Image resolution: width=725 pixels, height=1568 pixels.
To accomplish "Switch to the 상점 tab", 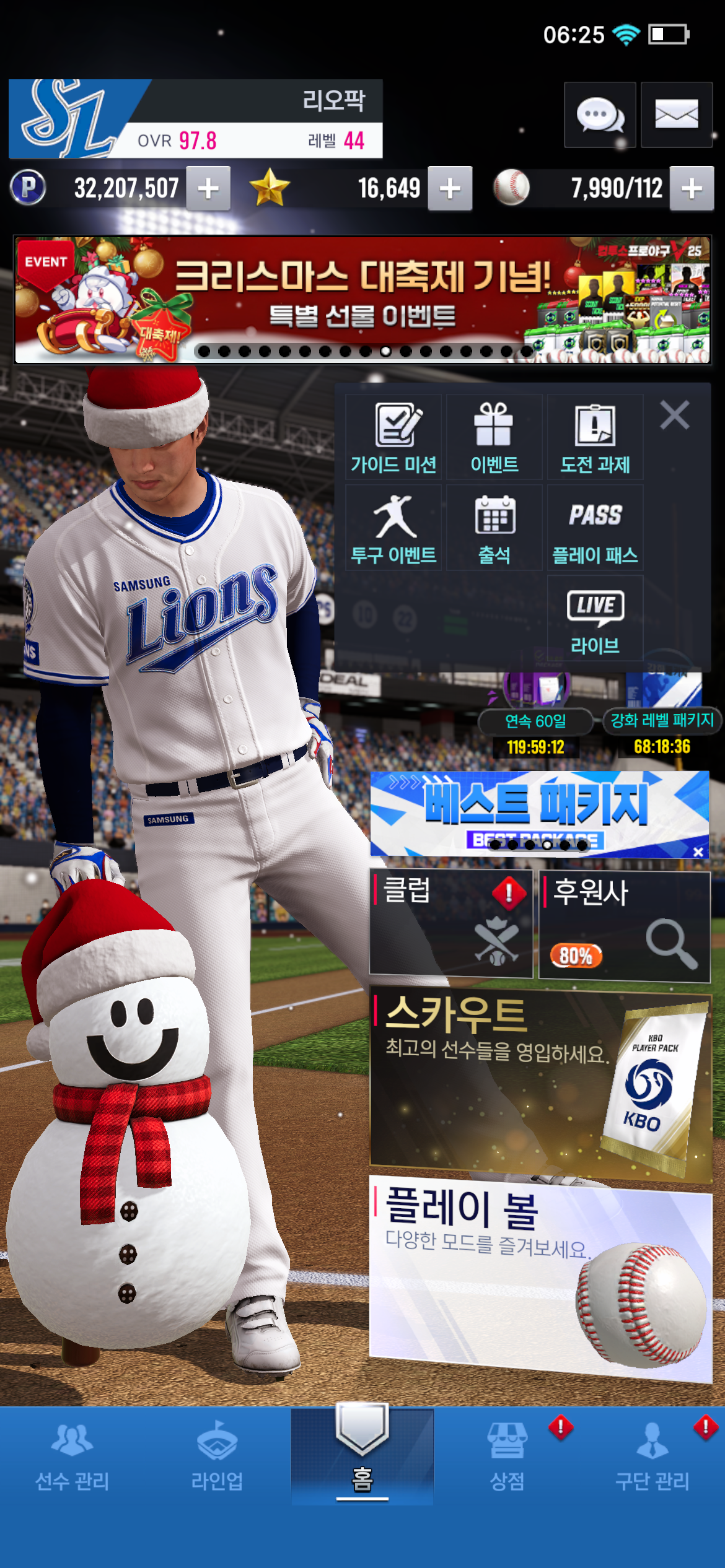I will (x=507, y=1455).
